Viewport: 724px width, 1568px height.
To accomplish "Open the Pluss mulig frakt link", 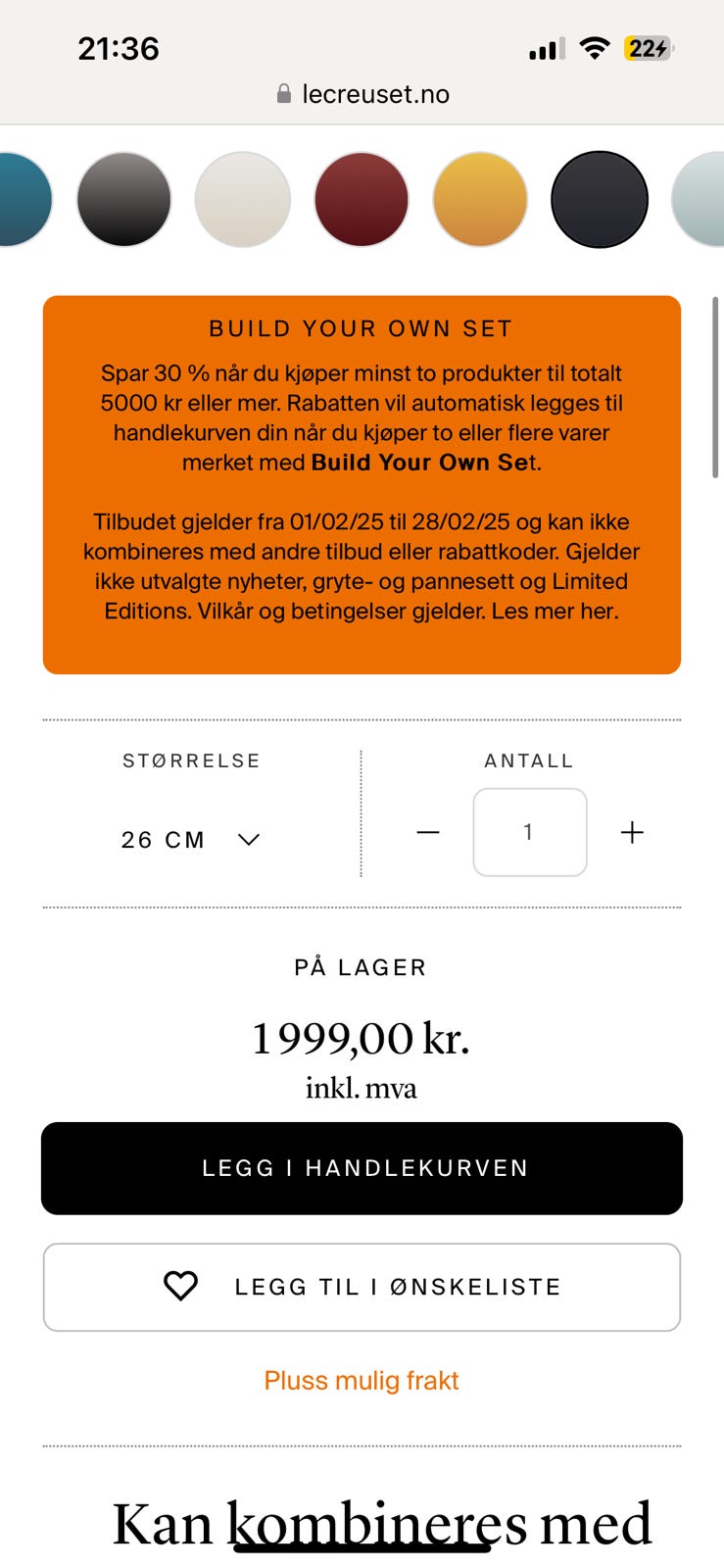I will [x=362, y=1380].
